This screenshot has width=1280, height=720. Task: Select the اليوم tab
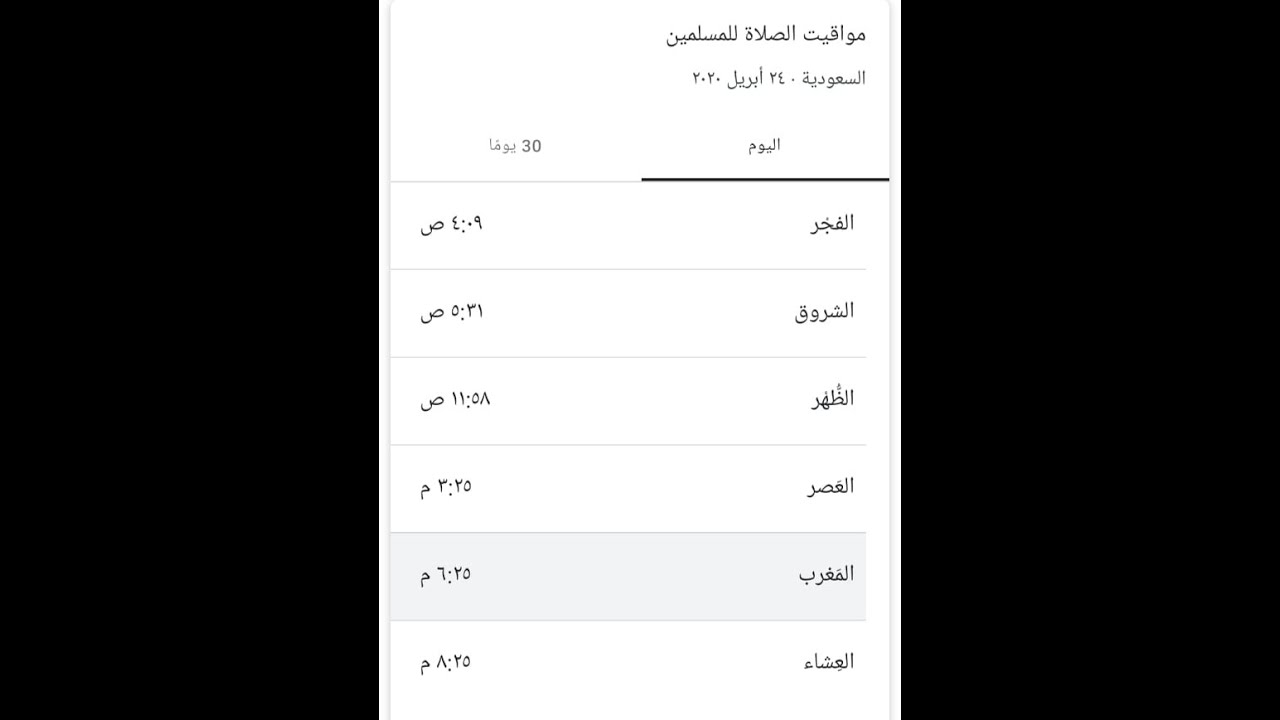[x=764, y=146]
